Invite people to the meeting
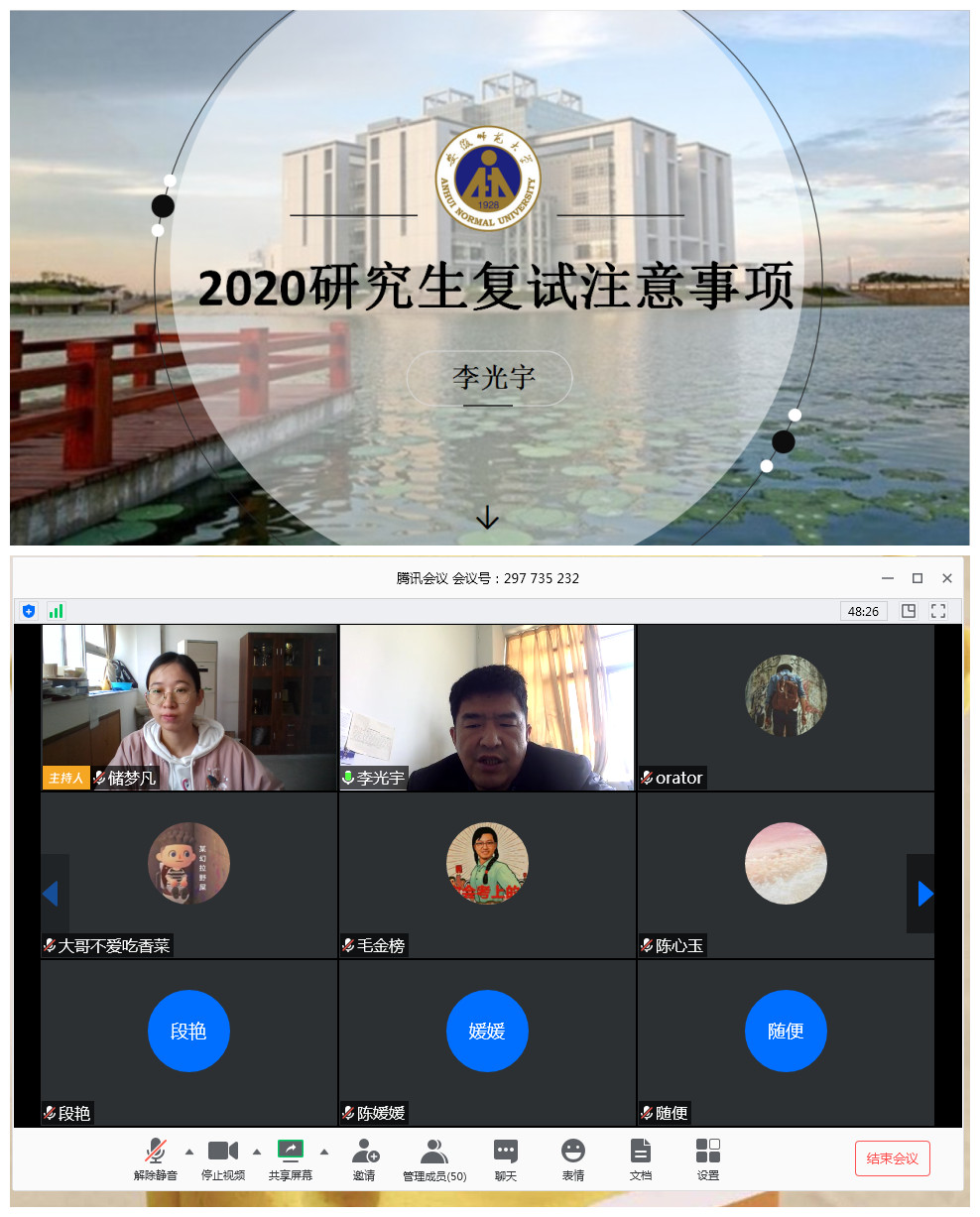Viewport: 980px width, 1217px height. coord(364,1157)
